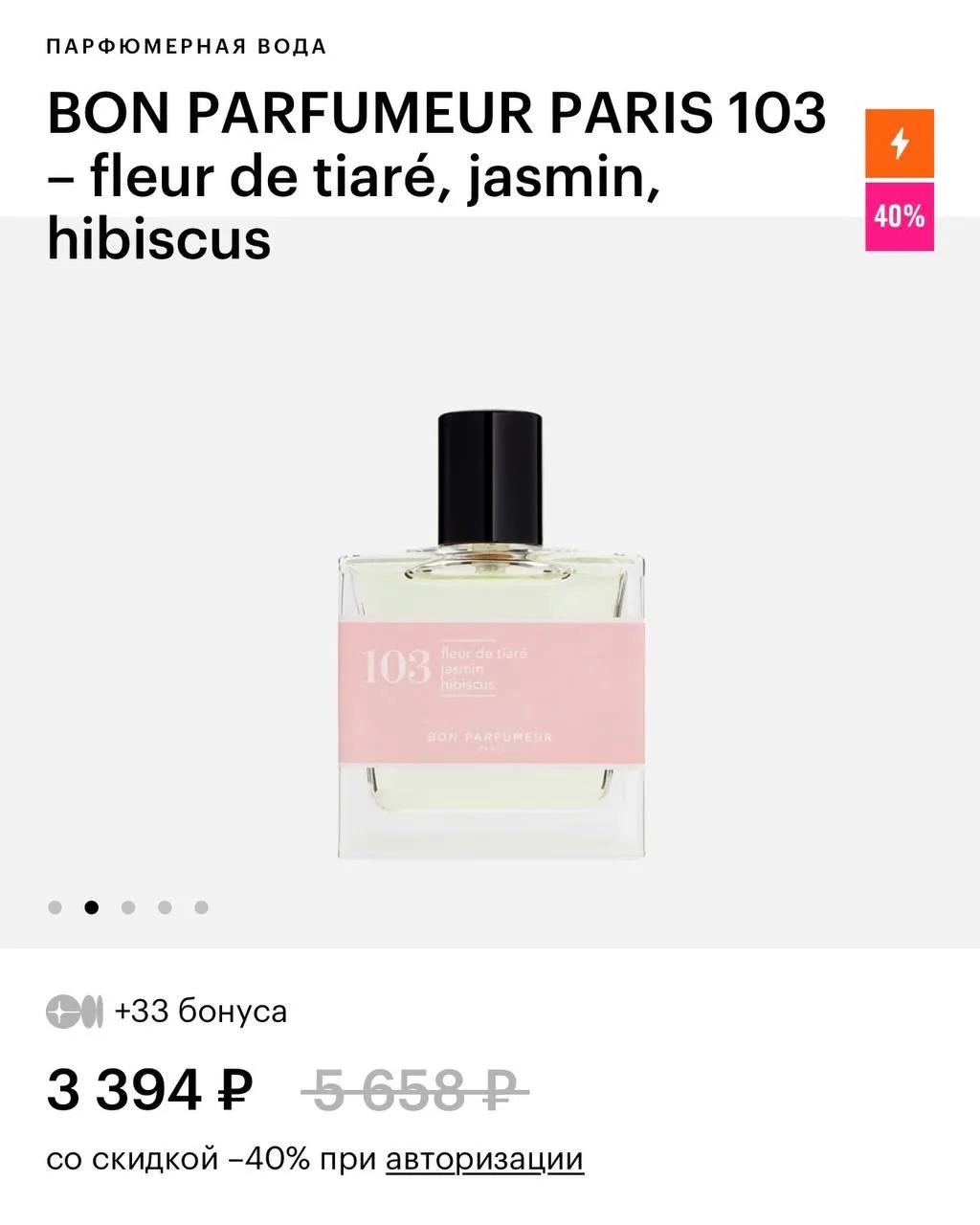This screenshot has width=980, height=1225.
Task: Open the underlined авторизации link
Action: 484,1160
